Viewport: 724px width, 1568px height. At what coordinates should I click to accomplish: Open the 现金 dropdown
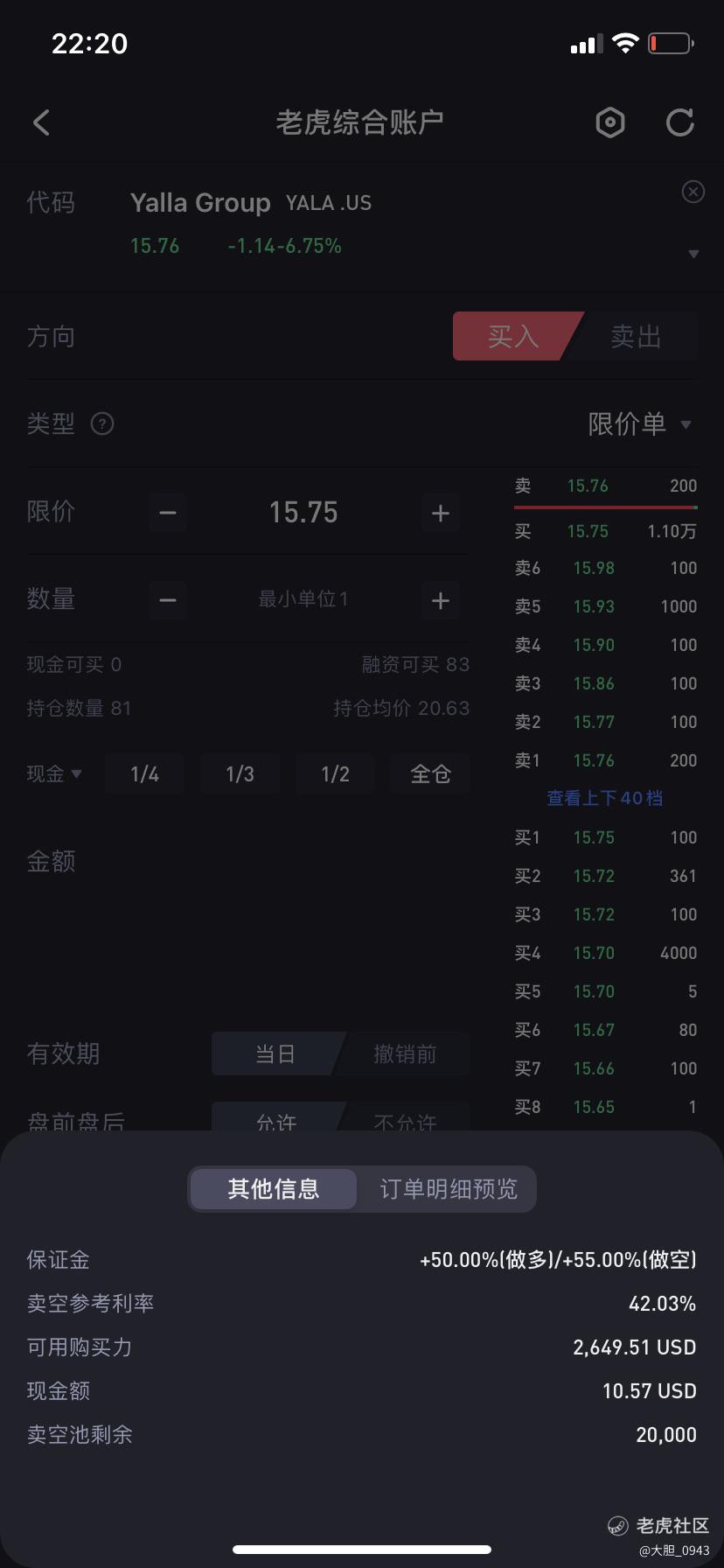[x=54, y=773]
